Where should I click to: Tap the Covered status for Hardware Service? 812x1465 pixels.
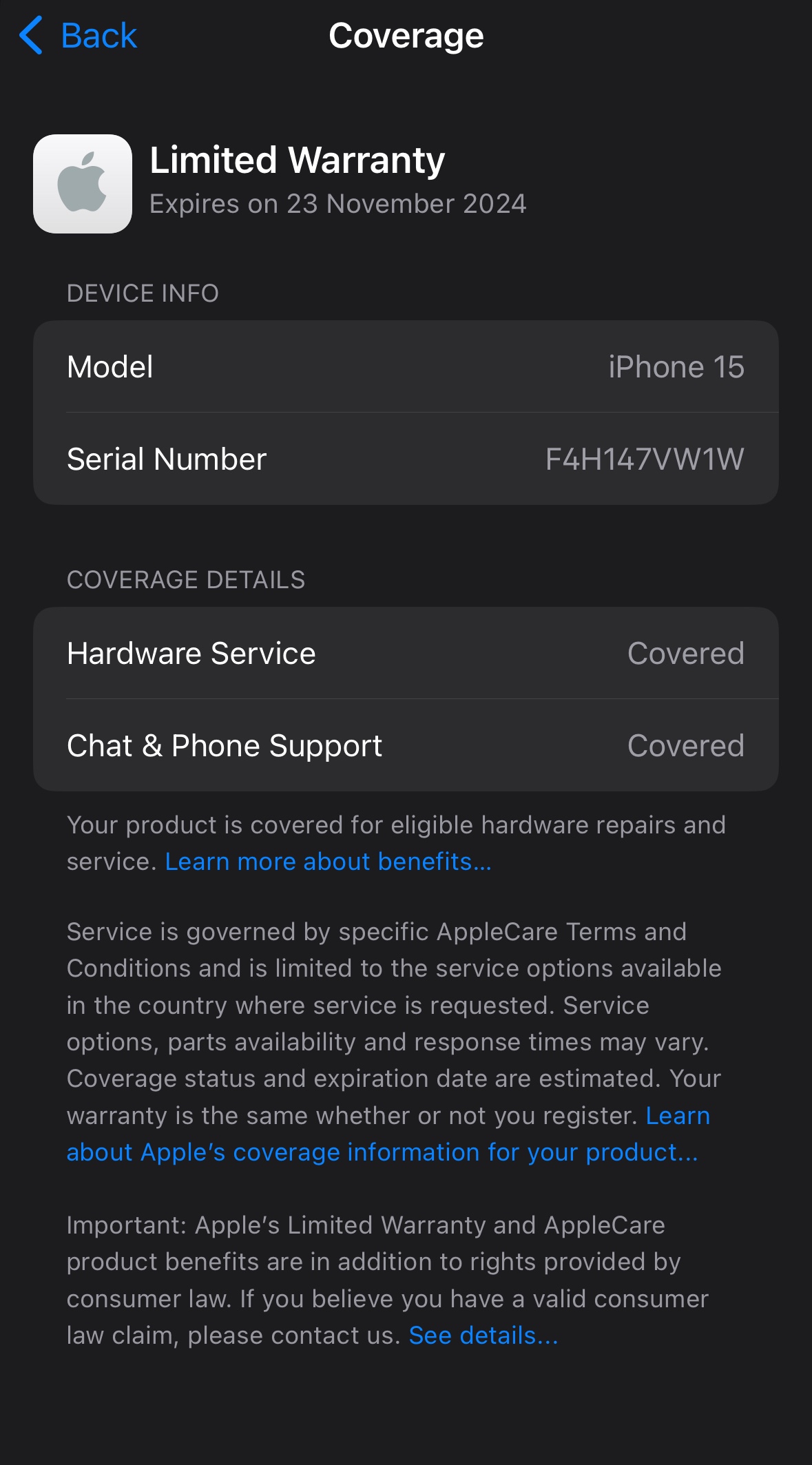click(686, 652)
